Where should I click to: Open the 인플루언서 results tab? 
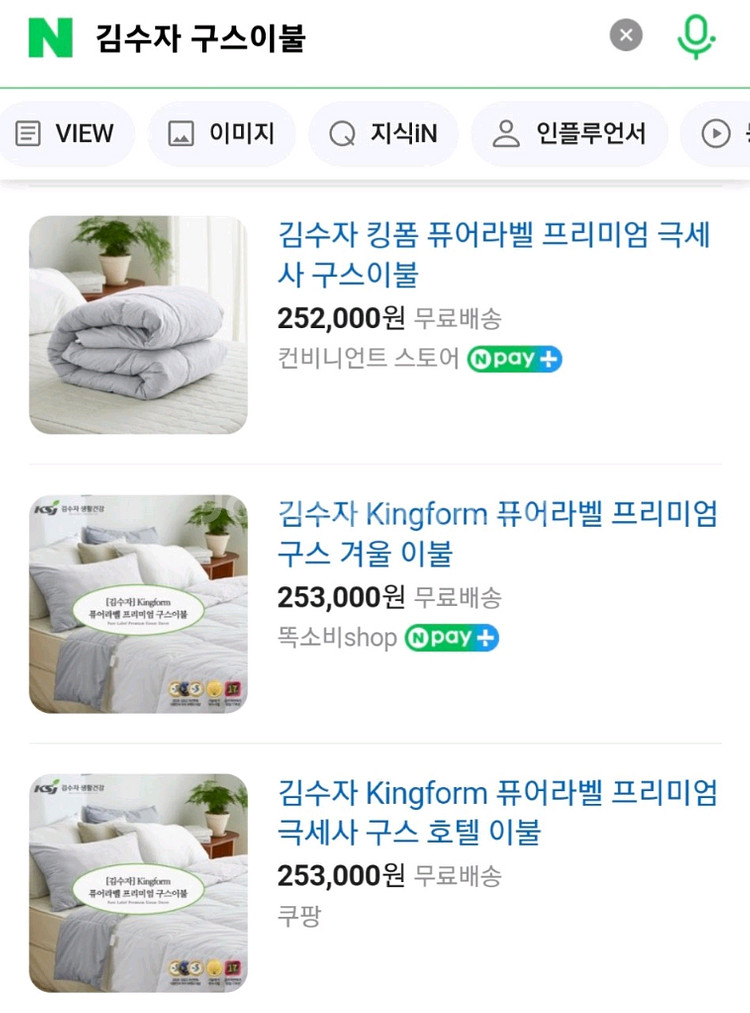click(x=569, y=132)
